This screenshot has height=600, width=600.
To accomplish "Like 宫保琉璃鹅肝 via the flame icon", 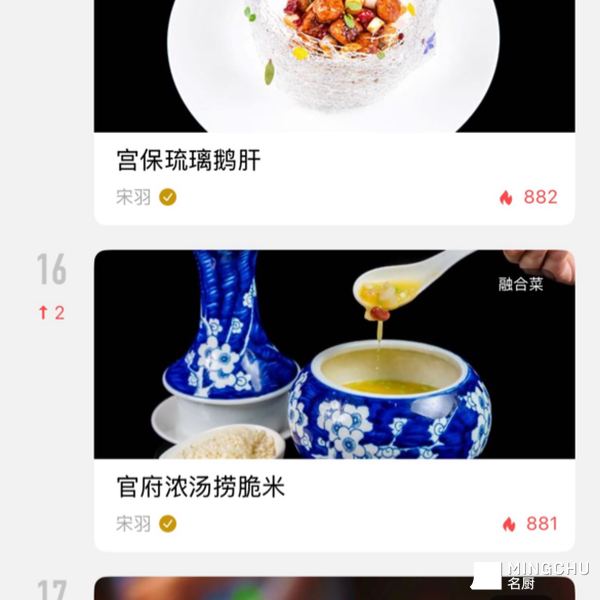I will click(506, 198).
